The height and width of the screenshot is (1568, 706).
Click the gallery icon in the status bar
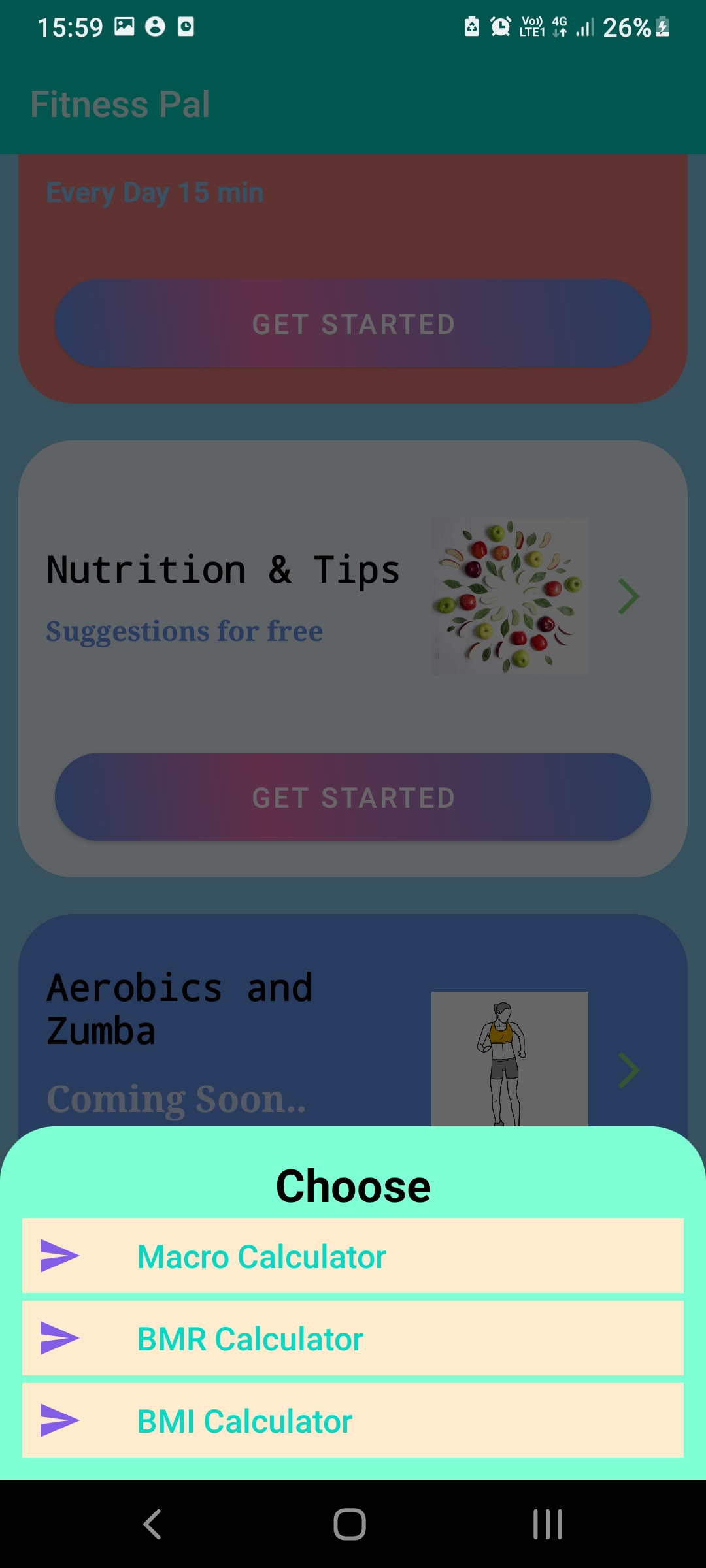click(124, 26)
